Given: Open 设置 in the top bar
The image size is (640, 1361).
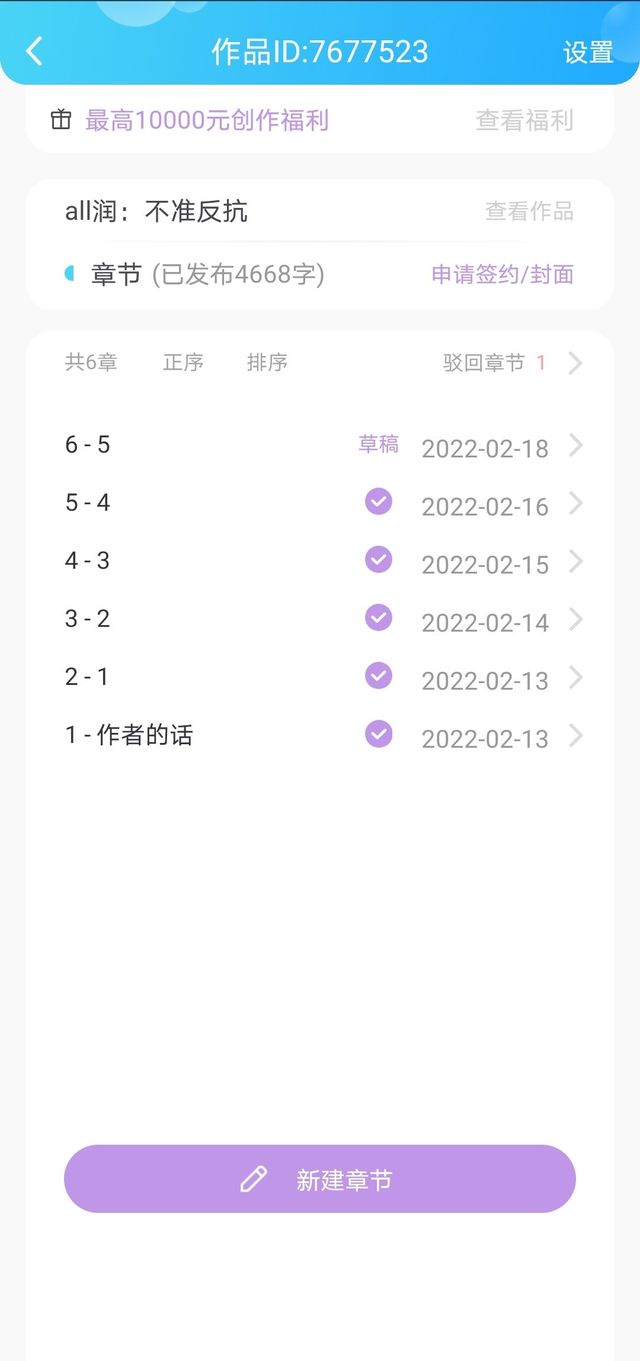Looking at the screenshot, I should 588,52.
